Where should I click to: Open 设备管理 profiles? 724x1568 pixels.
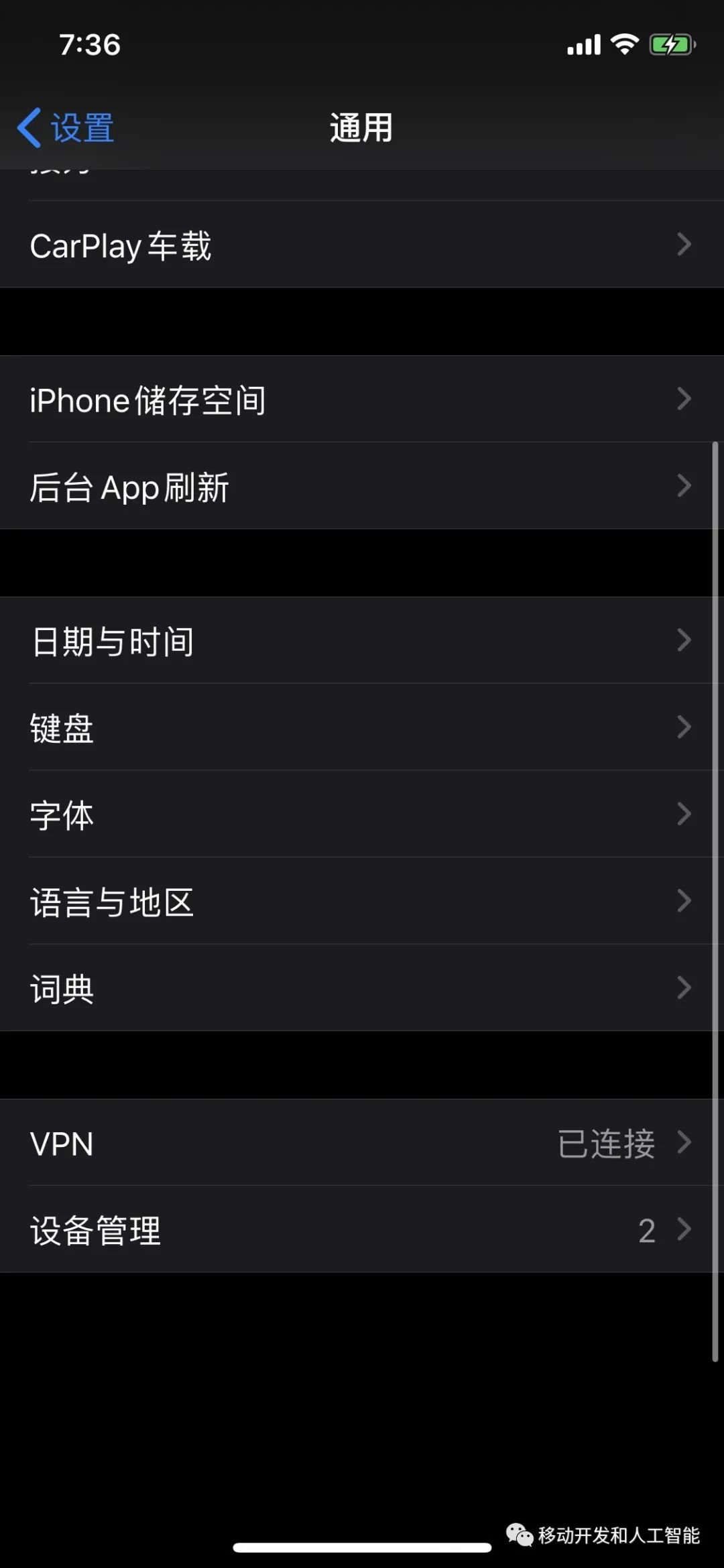point(362,1229)
